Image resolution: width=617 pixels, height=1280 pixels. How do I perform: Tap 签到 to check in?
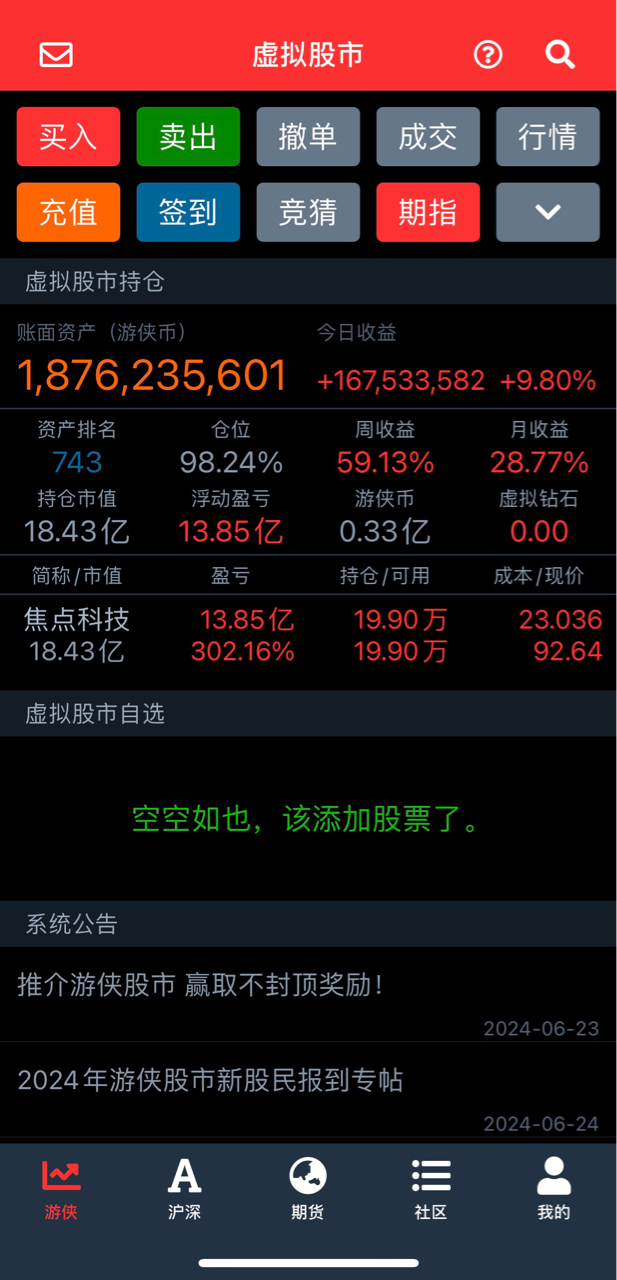(x=188, y=212)
